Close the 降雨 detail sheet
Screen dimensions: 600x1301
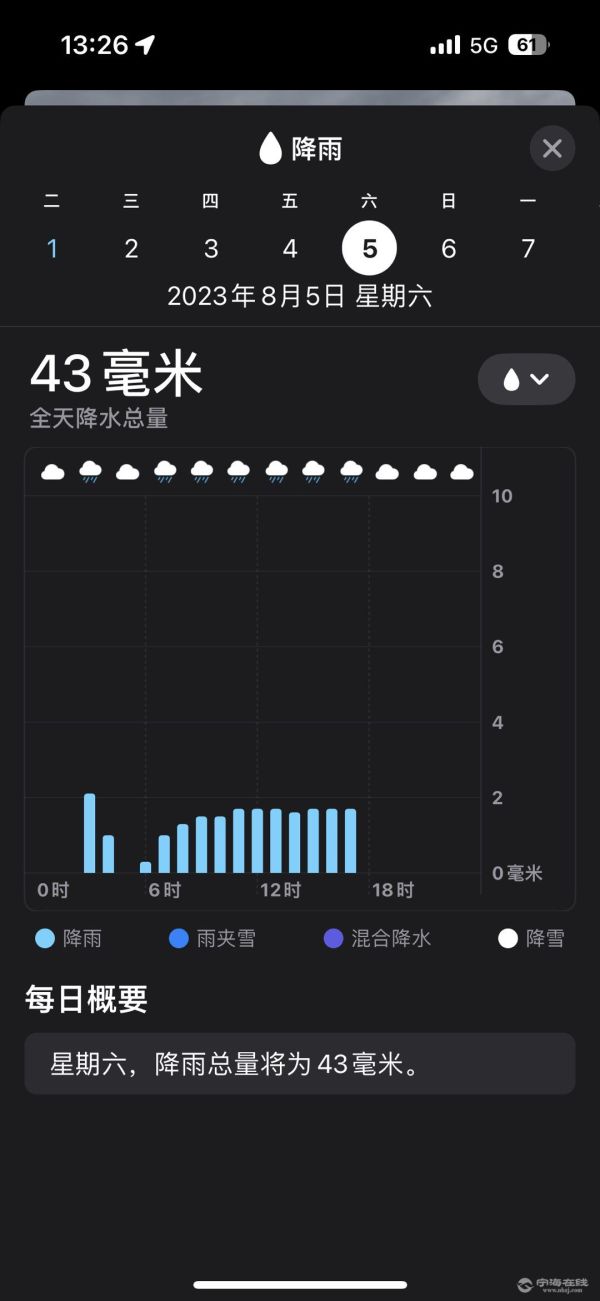tap(552, 149)
